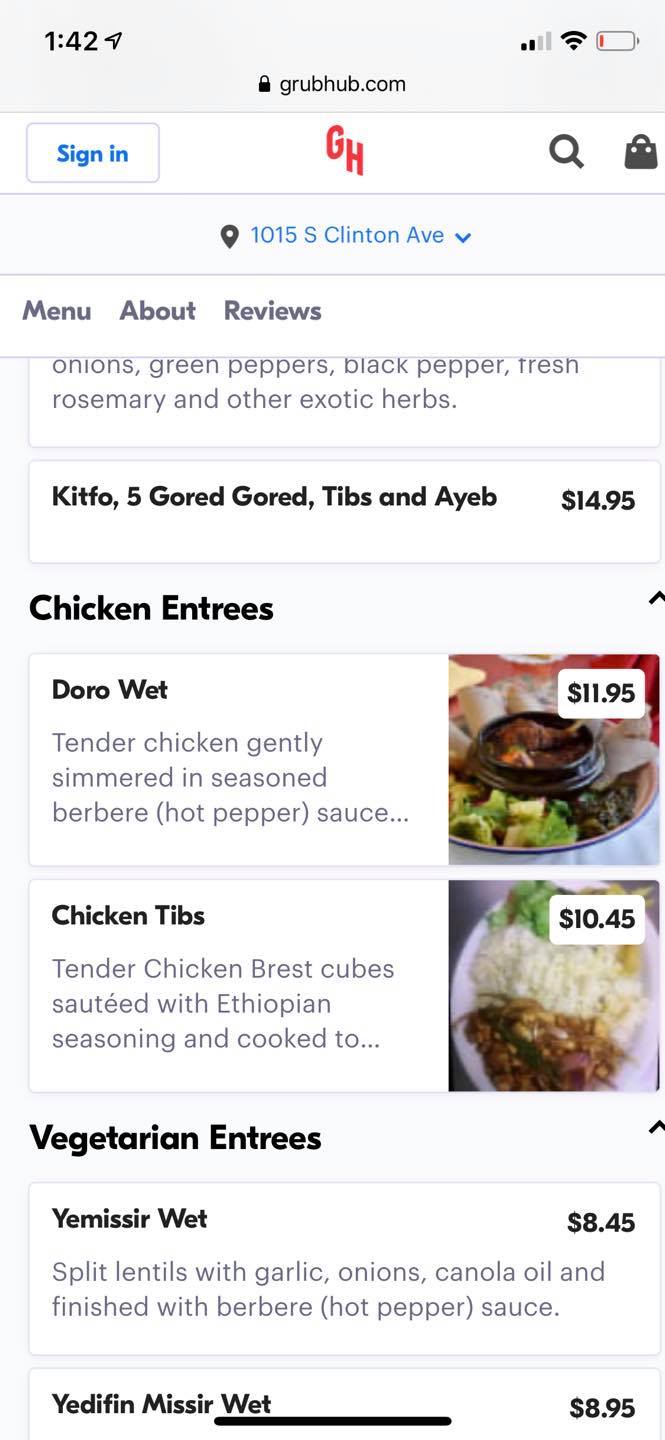Open the Doro Wet item card

tap(240, 760)
